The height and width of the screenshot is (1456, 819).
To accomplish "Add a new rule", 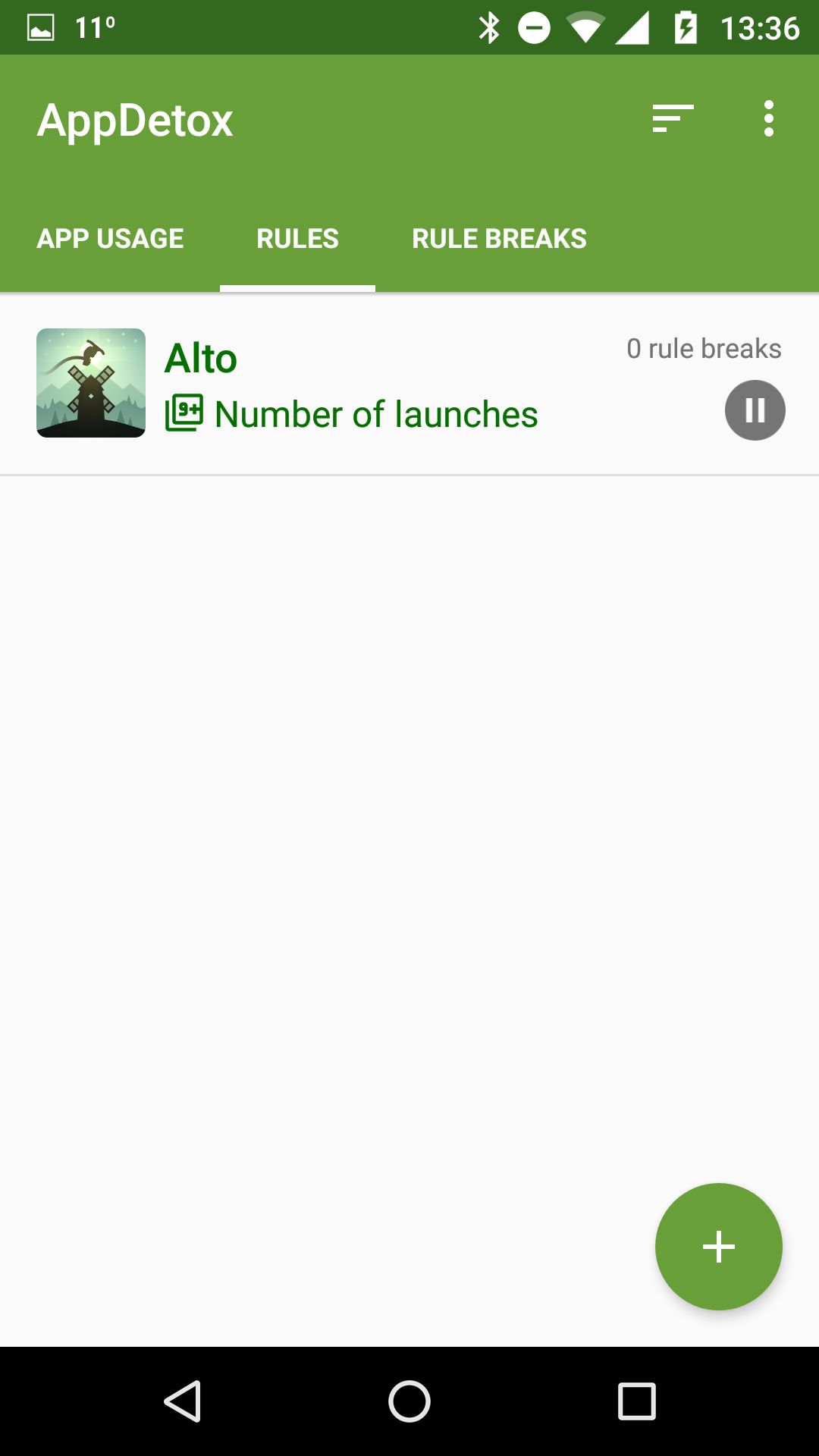I will [719, 1247].
